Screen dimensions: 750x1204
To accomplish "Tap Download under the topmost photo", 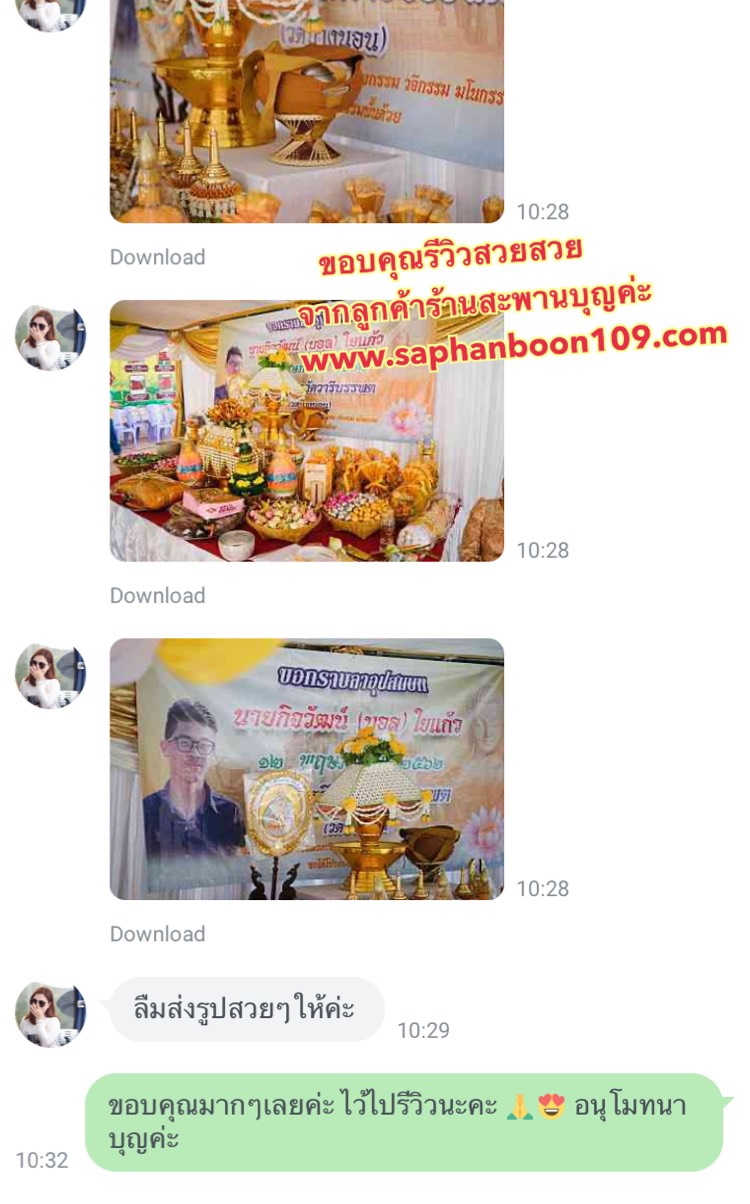I will [157, 257].
